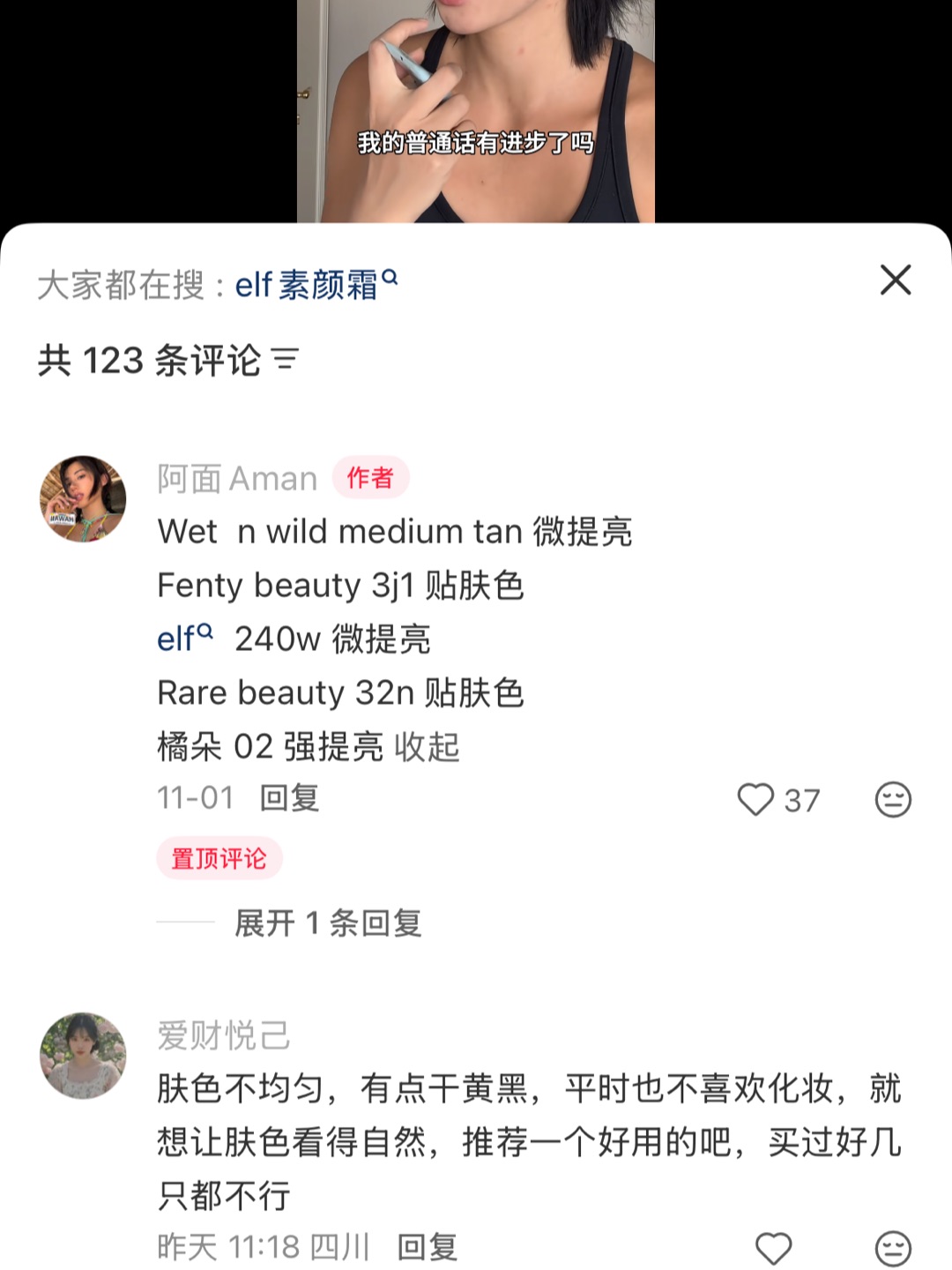Open the emoji reaction face on Aman's comment
This screenshot has width=952, height=1270.
[x=894, y=800]
